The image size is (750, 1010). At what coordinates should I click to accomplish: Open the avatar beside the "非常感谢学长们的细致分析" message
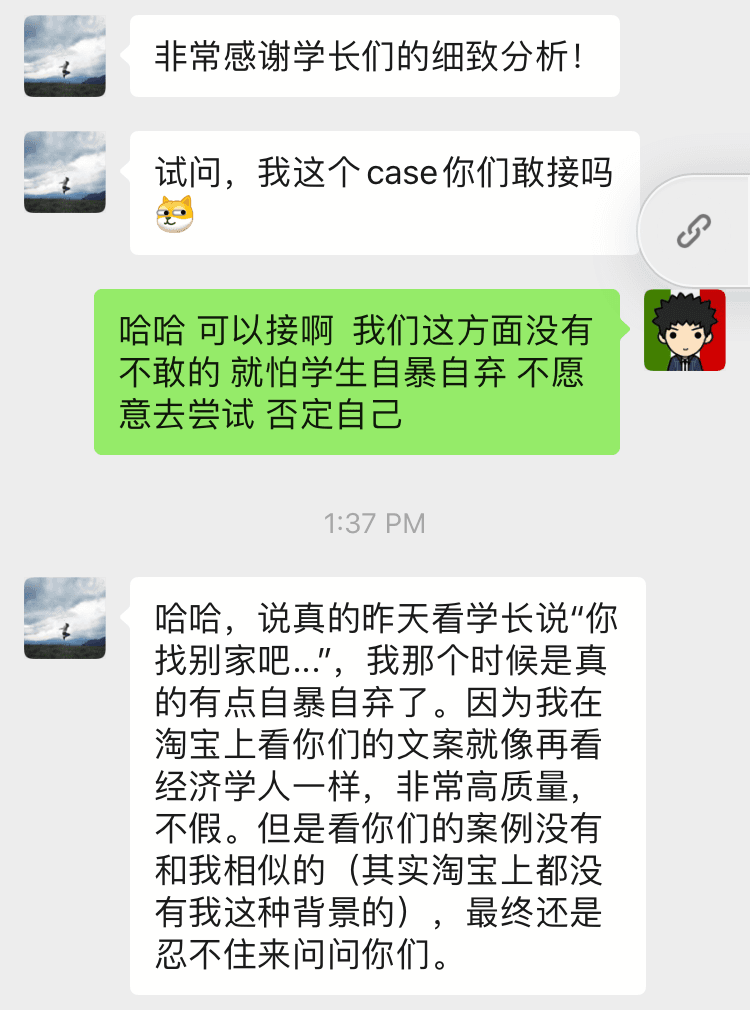65,56
